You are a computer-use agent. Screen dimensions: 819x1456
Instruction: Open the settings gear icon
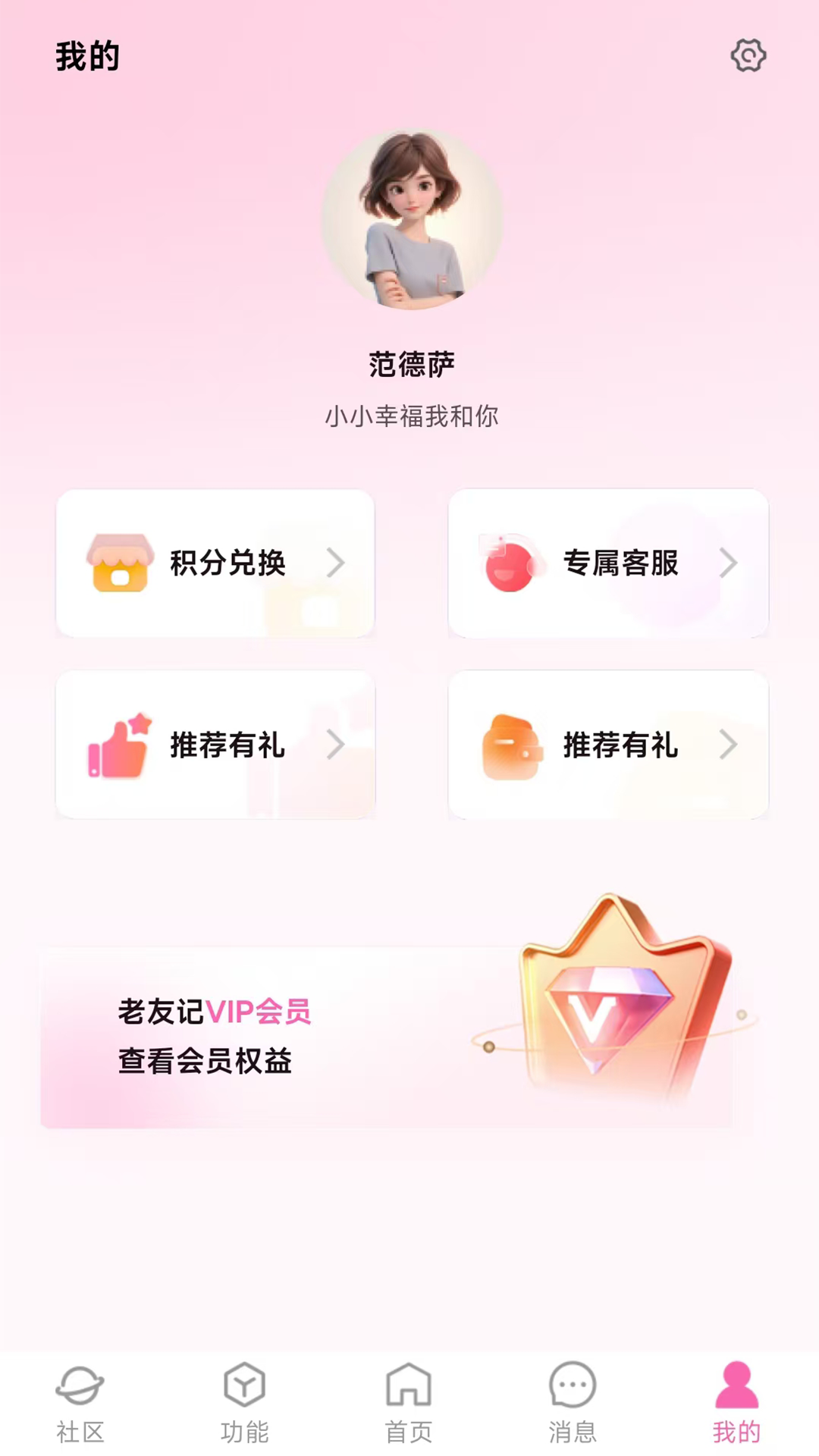pos(748,55)
